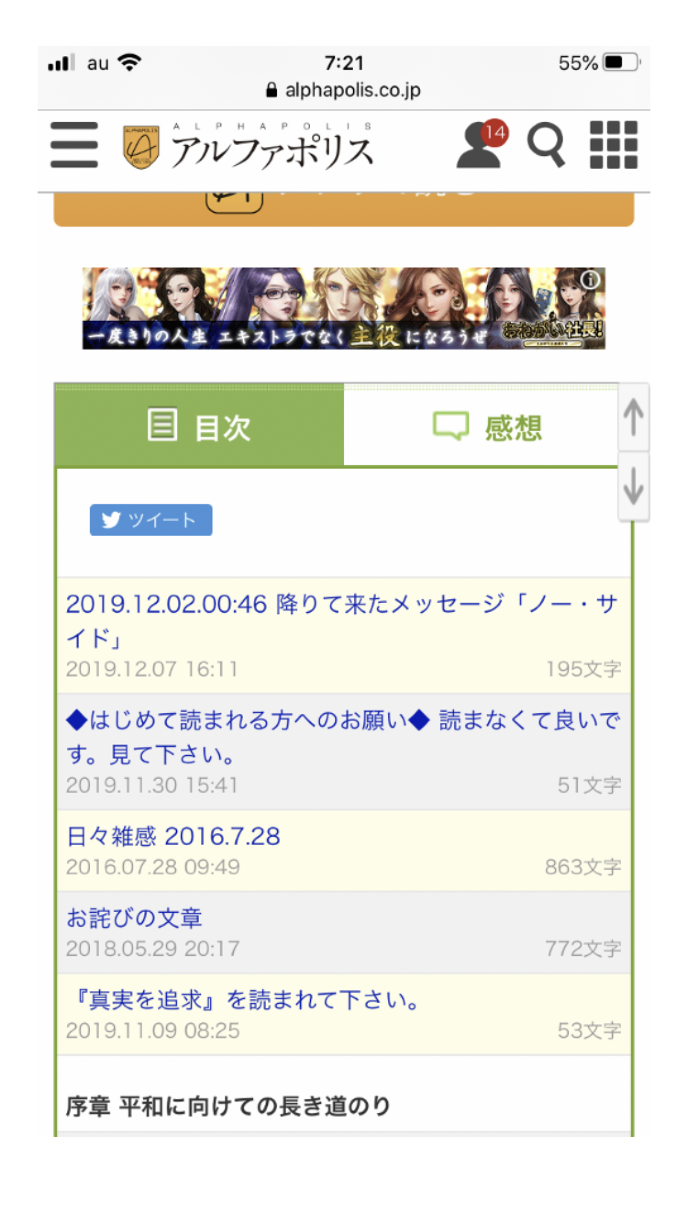Tap the scroll down arrow button

(634, 487)
